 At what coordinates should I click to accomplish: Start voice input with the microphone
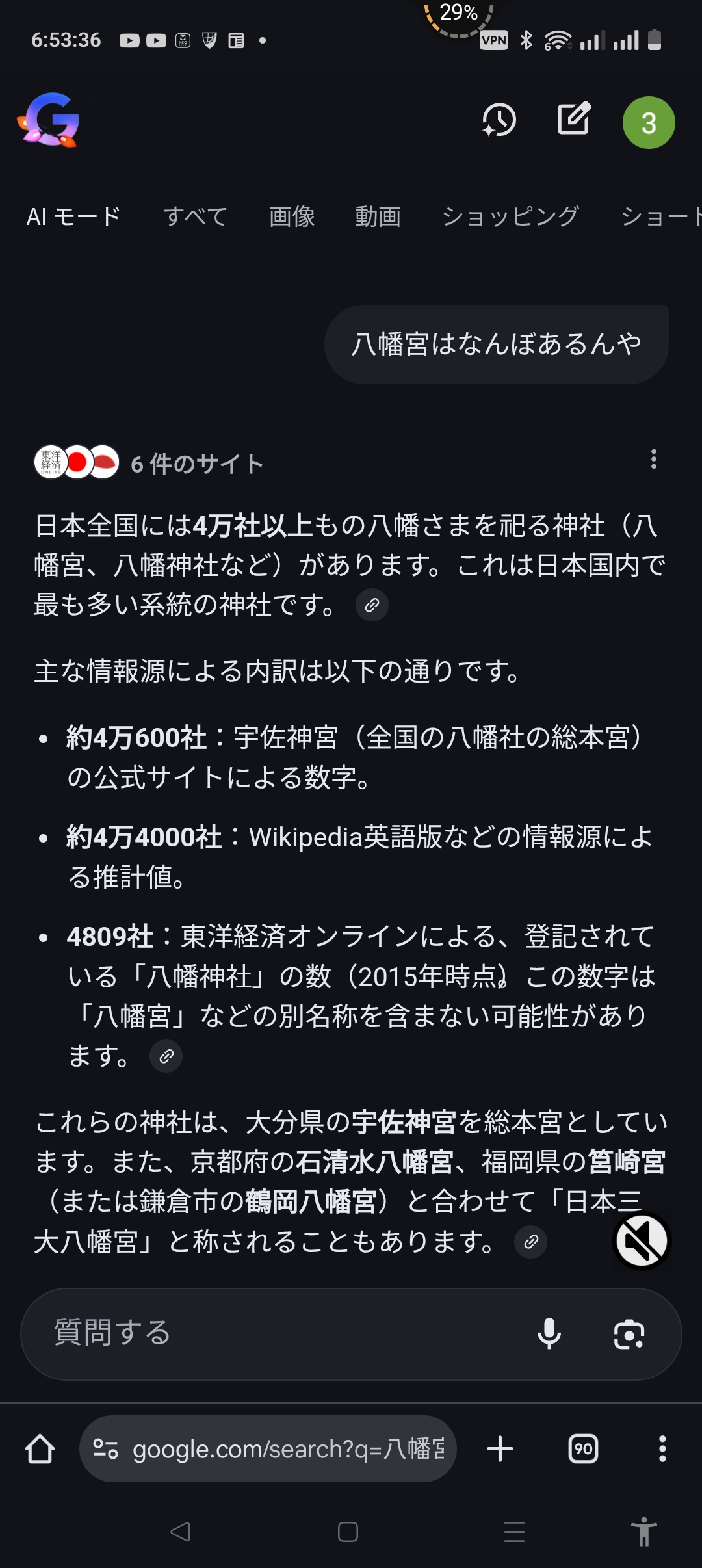click(x=549, y=1333)
